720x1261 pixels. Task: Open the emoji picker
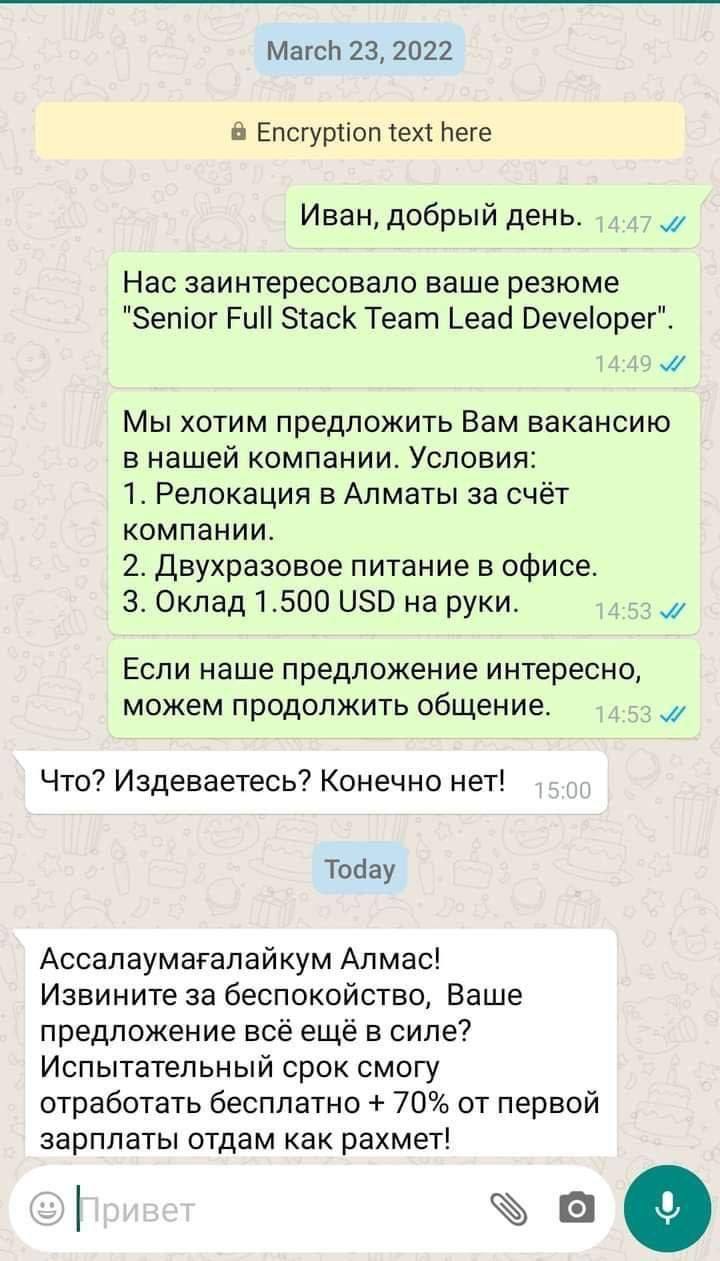pyautogui.click(x=45, y=1211)
